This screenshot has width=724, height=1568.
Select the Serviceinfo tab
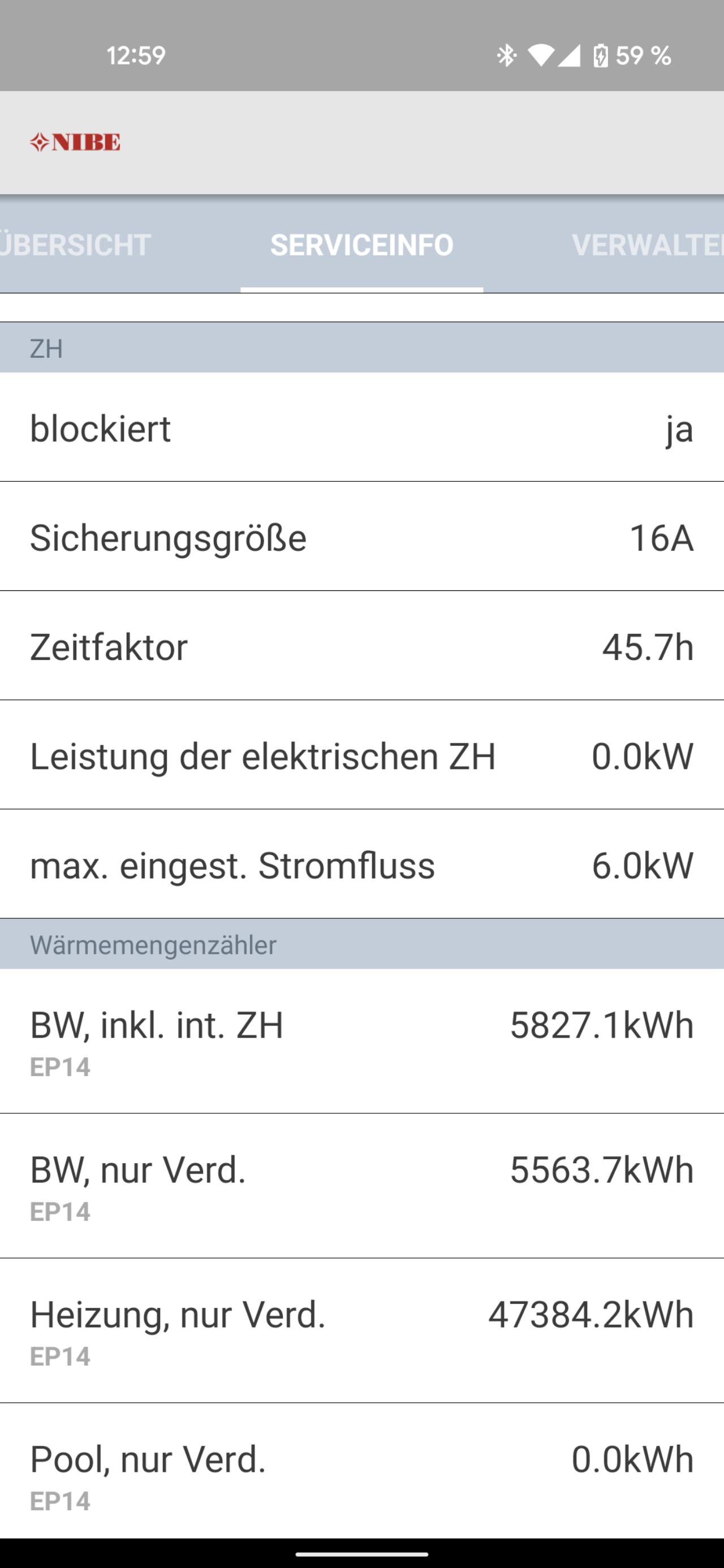point(361,245)
